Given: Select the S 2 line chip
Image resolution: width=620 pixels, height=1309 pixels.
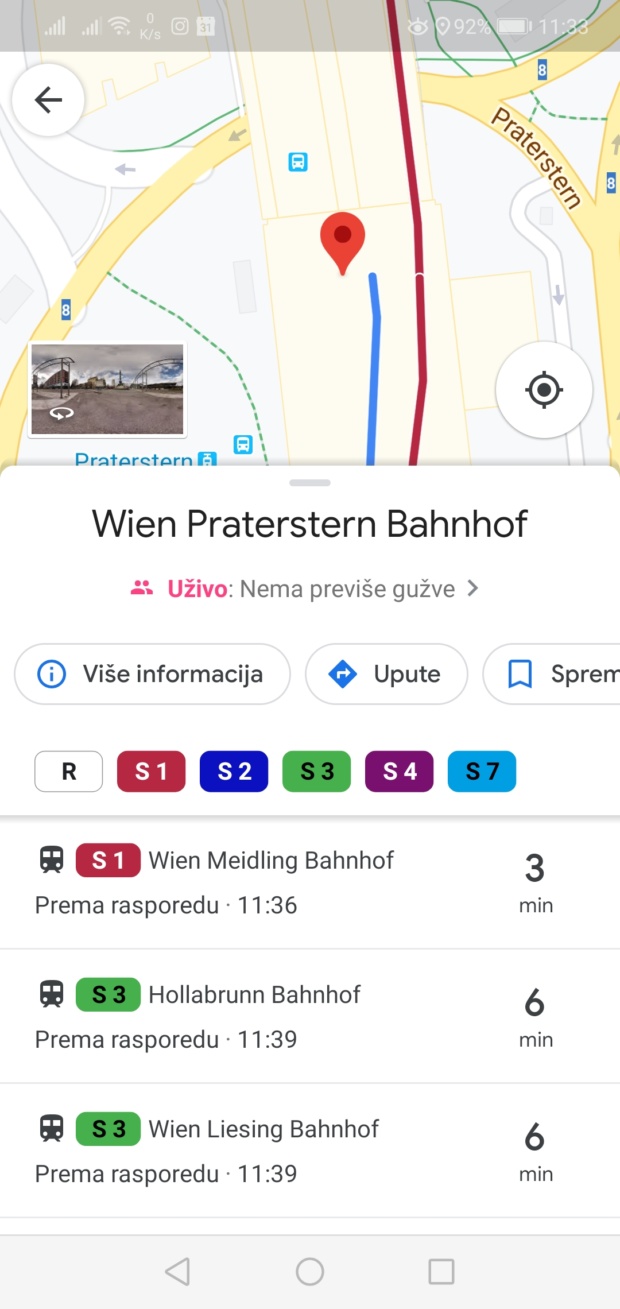Looking at the screenshot, I should 234,771.
